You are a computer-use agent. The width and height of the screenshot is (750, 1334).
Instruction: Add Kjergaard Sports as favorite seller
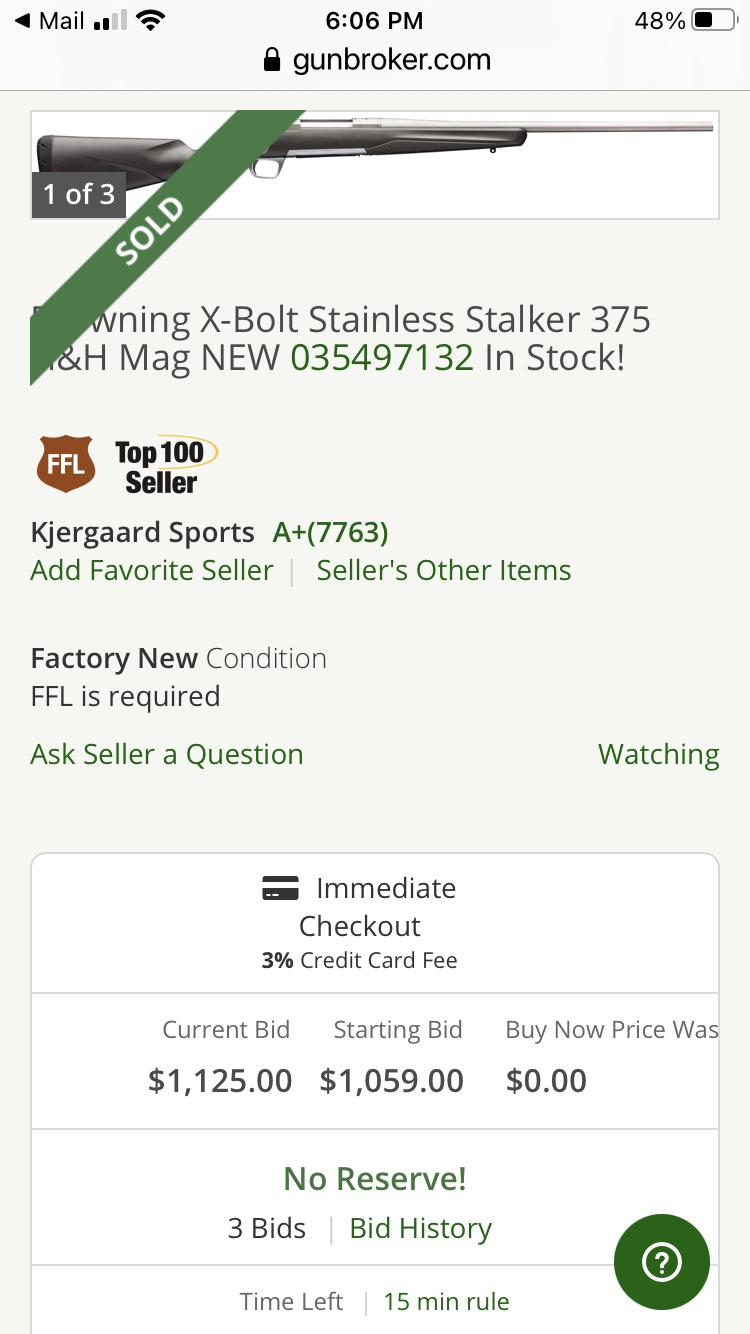152,570
